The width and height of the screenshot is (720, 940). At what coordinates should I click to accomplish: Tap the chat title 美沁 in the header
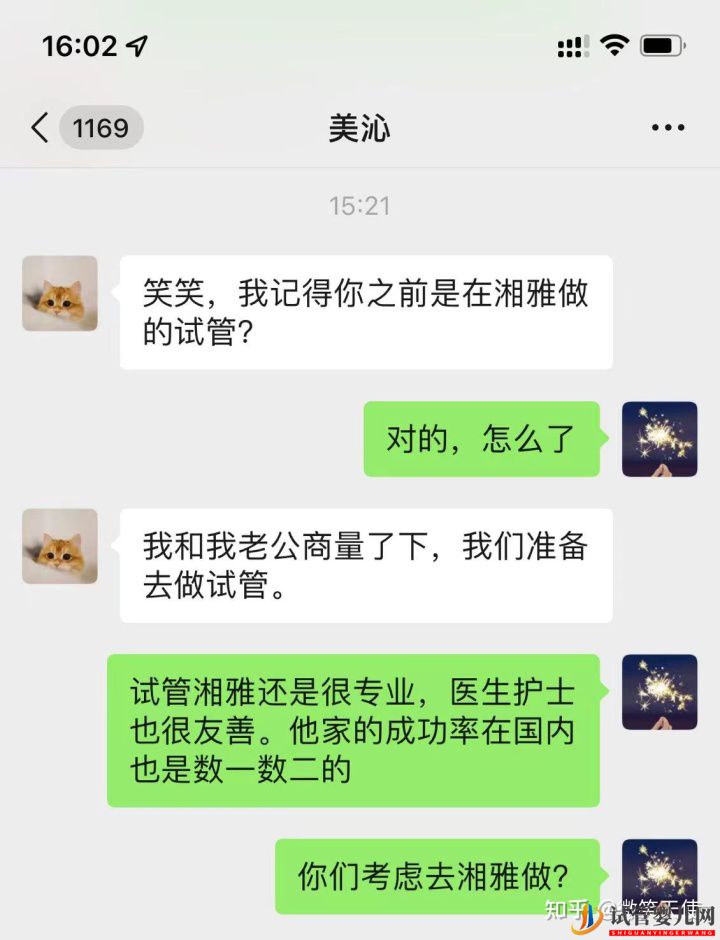(360, 128)
